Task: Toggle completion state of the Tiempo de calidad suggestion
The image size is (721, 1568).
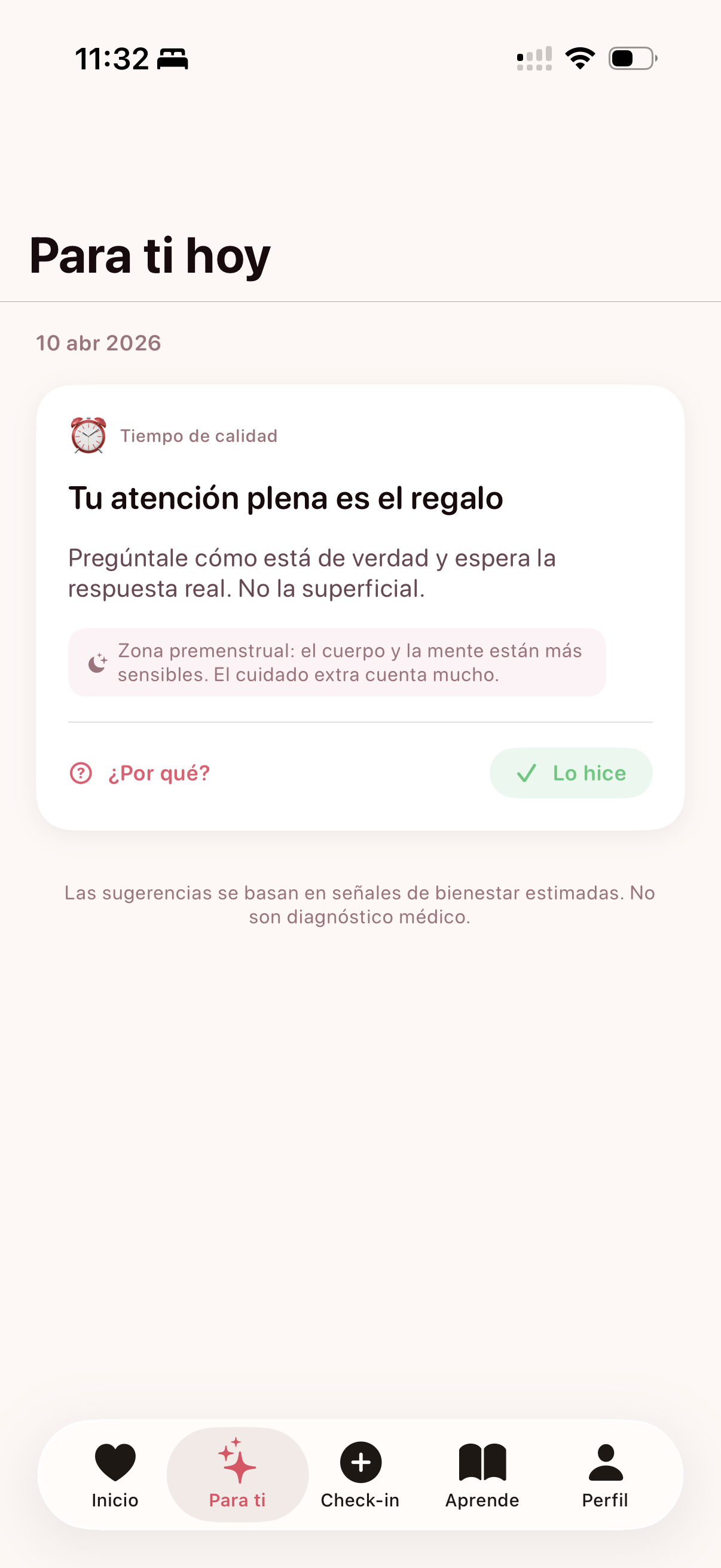Action: click(572, 773)
